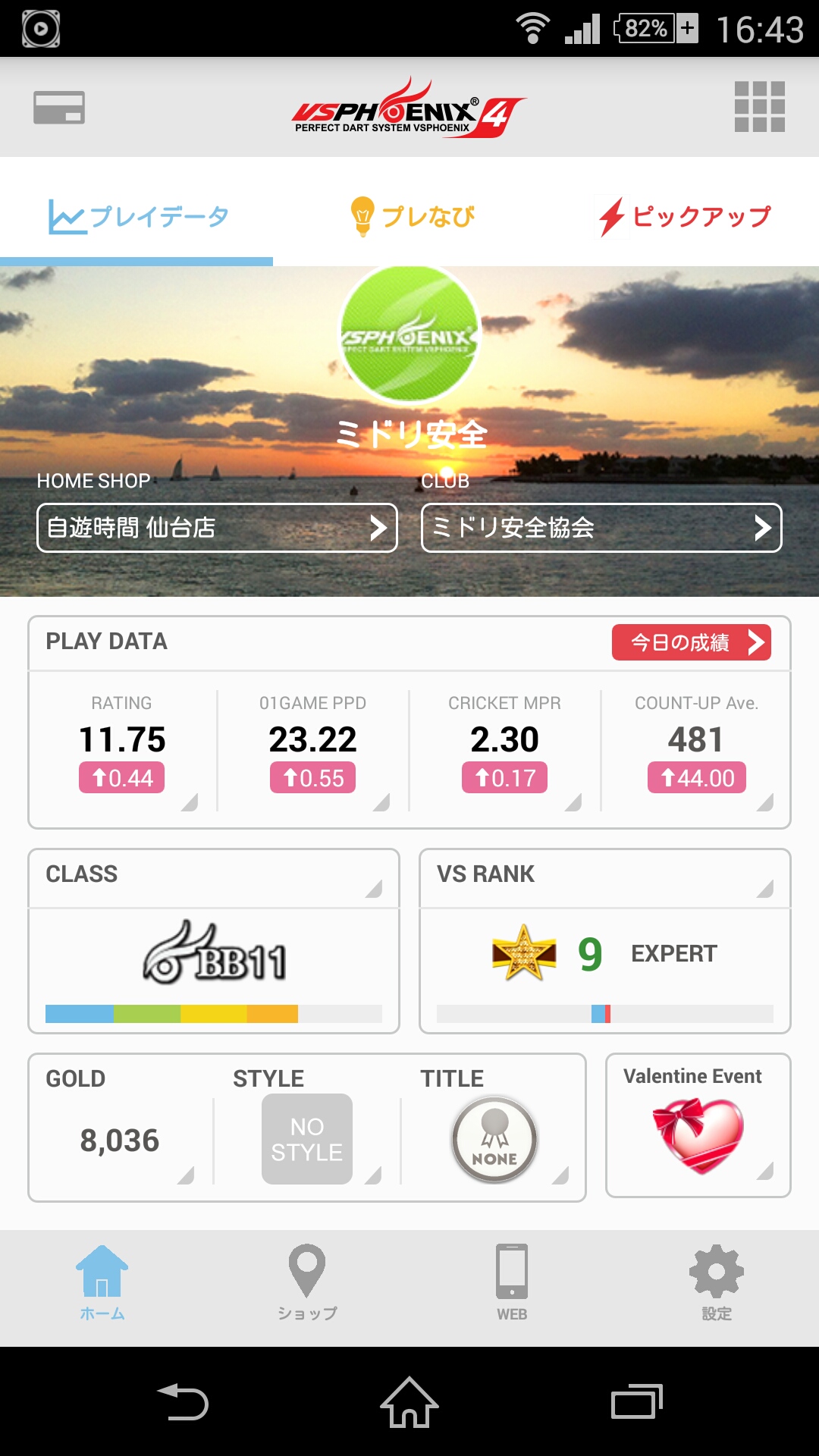Go to the ショップ tab
Image resolution: width=819 pixels, height=1456 pixels.
pyautogui.click(x=307, y=1282)
